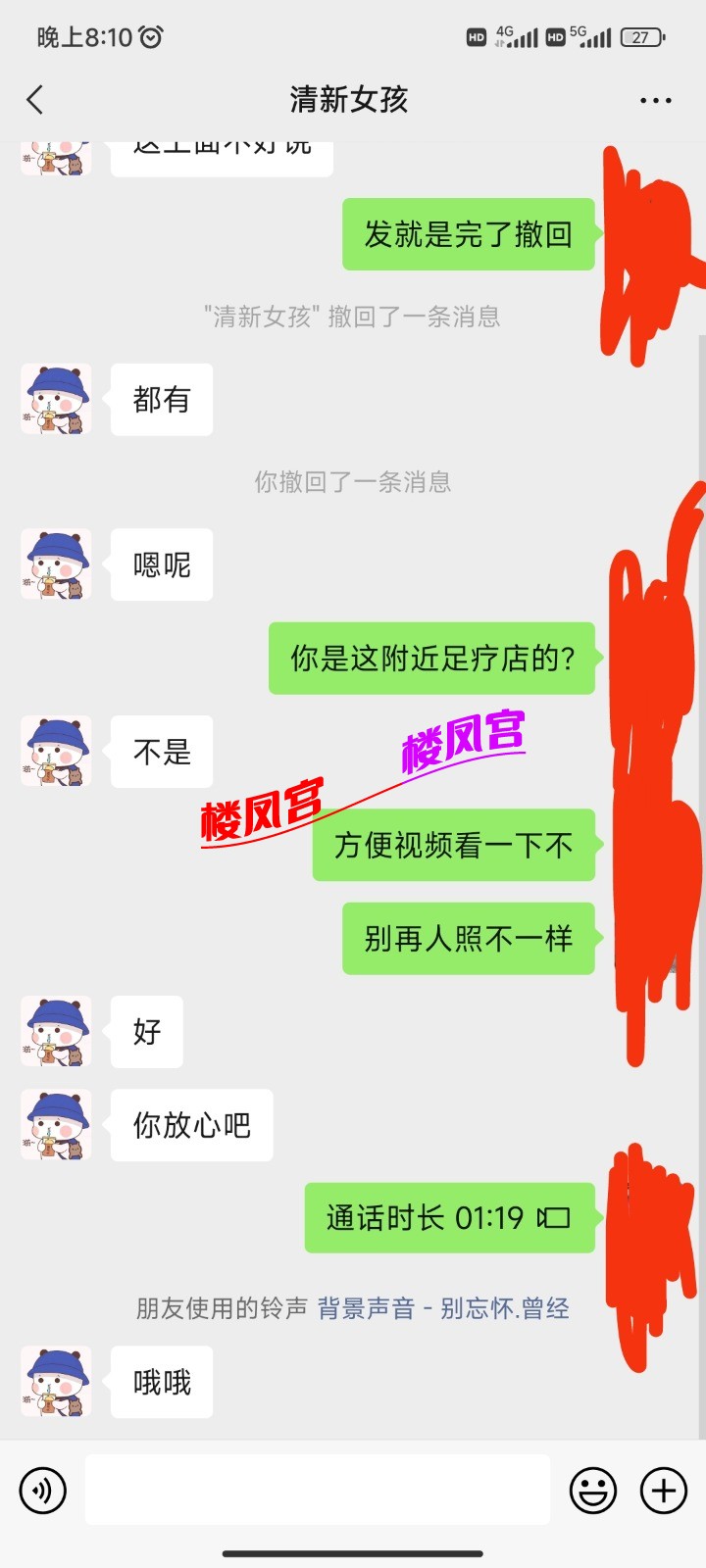Open contact avatar beside the 哦哦 message
The height and width of the screenshot is (1568, 706).
57,1382
